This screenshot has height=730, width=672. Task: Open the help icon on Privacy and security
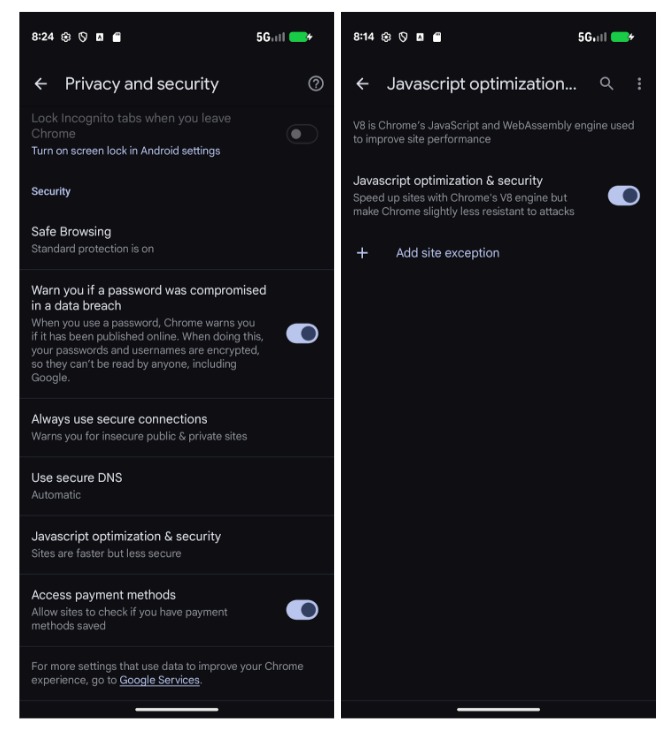[x=316, y=84]
